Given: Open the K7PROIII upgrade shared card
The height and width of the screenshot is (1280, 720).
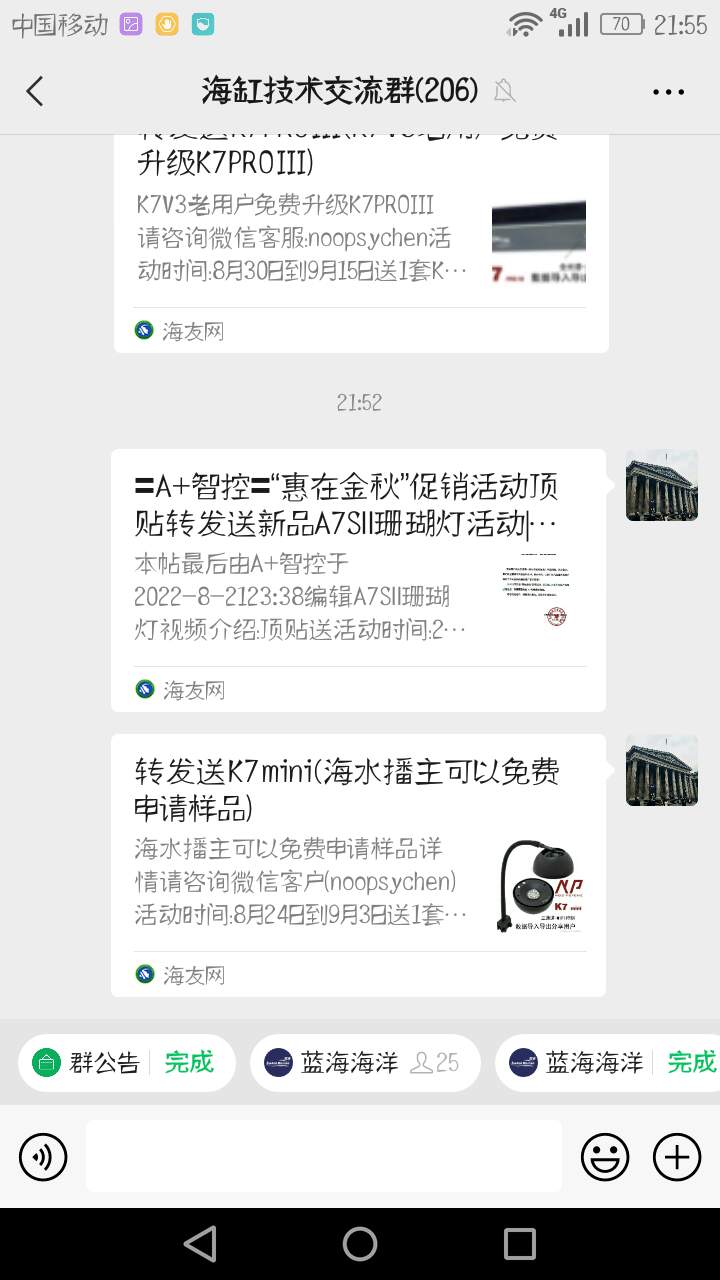Looking at the screenshot, I should tap(360, 240).
